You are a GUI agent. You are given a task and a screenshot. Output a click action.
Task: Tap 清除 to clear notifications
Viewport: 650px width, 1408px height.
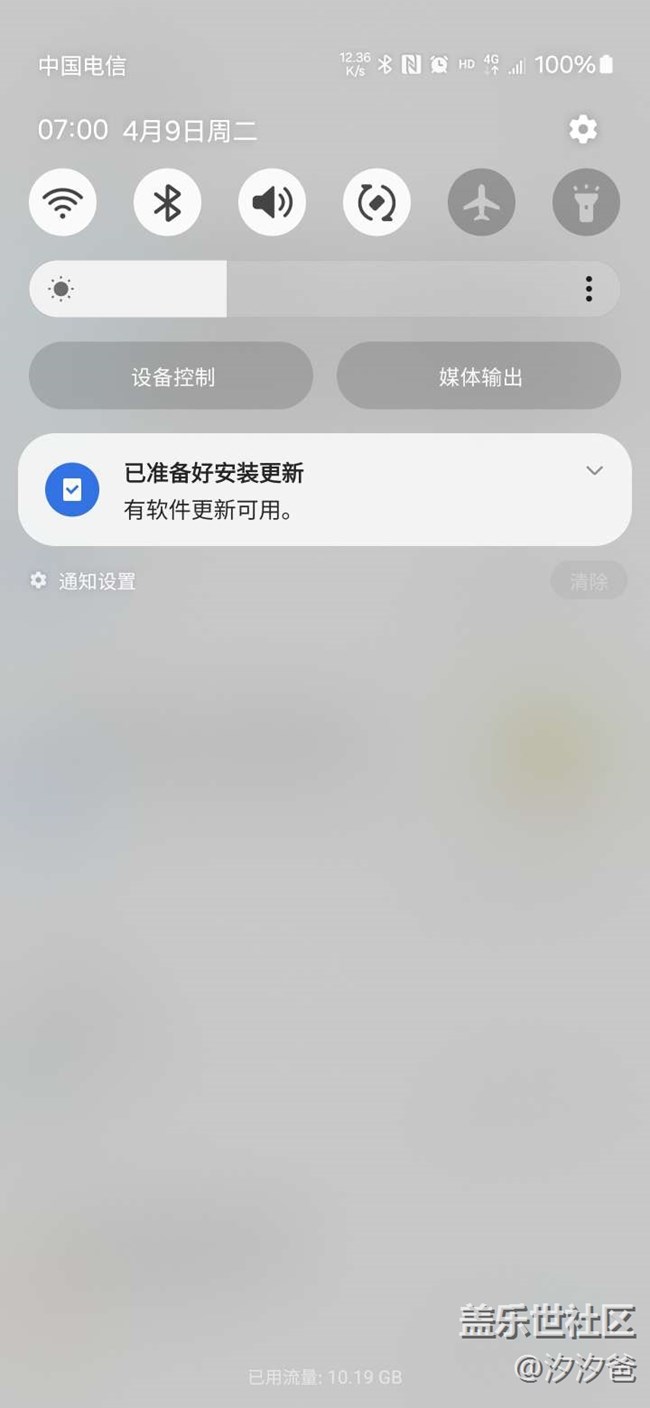pos(589,581)
